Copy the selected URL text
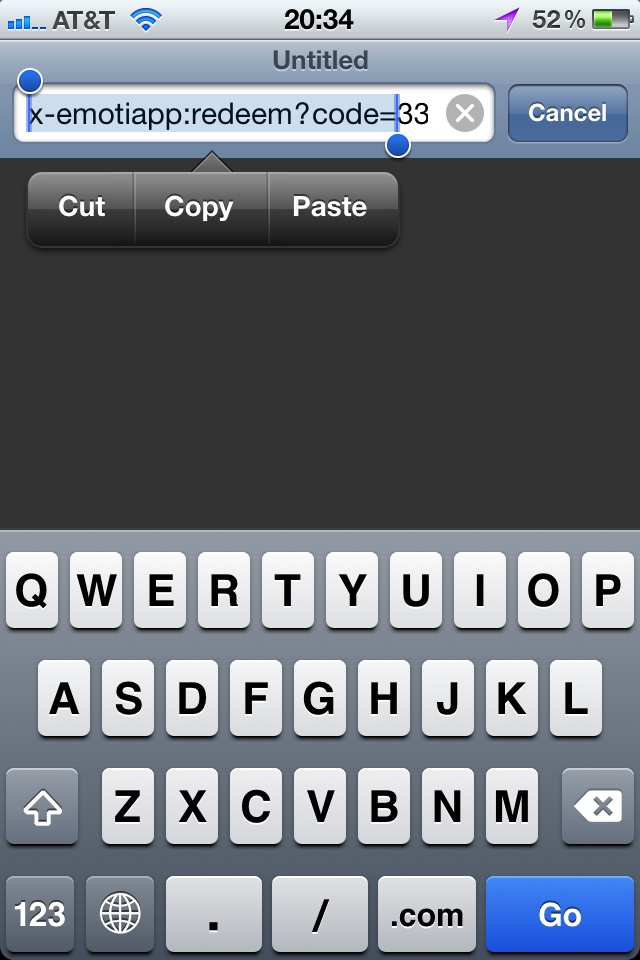The height and width of the screenshot is (960, 640). (x=199, y=207)
